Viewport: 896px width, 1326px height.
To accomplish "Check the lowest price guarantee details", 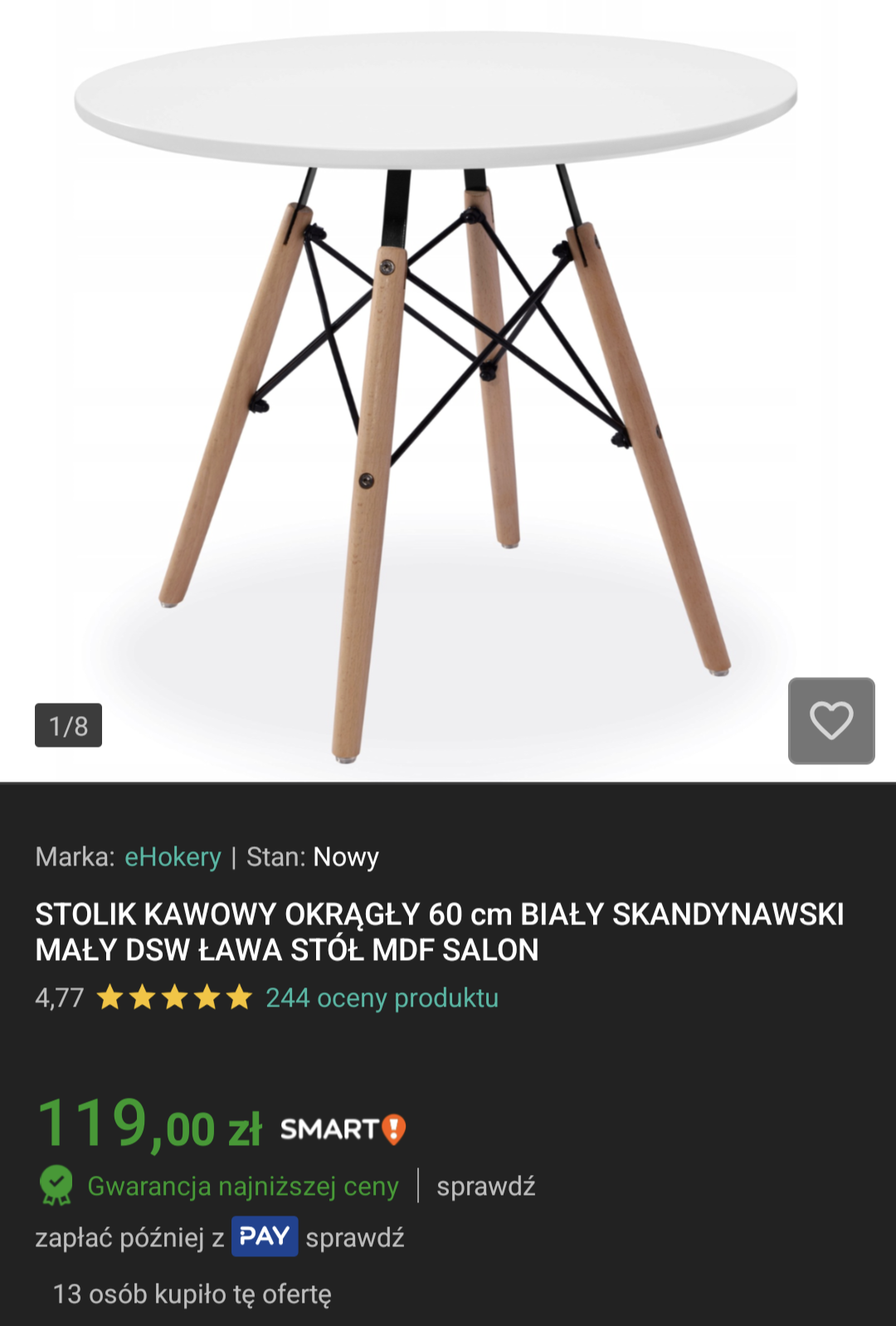I will tap(485, 1186).
